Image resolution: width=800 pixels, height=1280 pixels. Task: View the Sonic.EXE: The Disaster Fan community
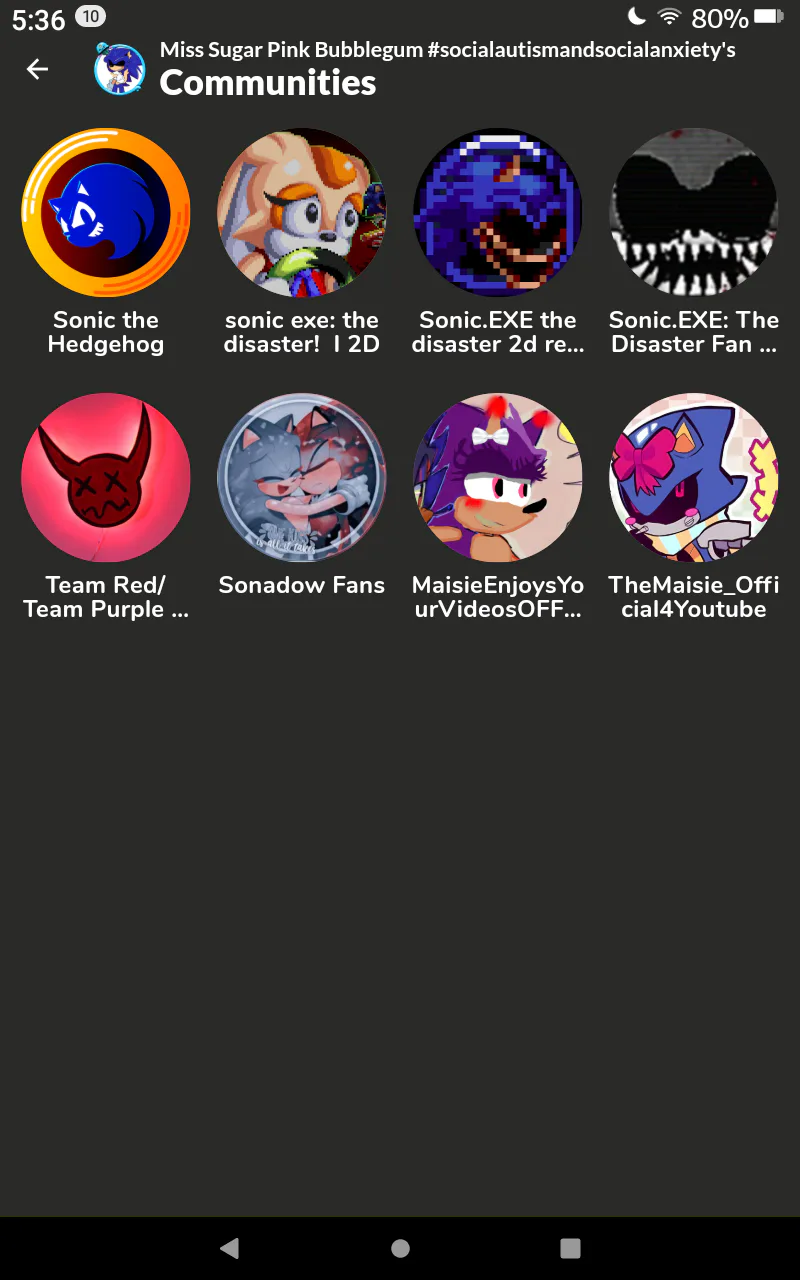(694, 213)
